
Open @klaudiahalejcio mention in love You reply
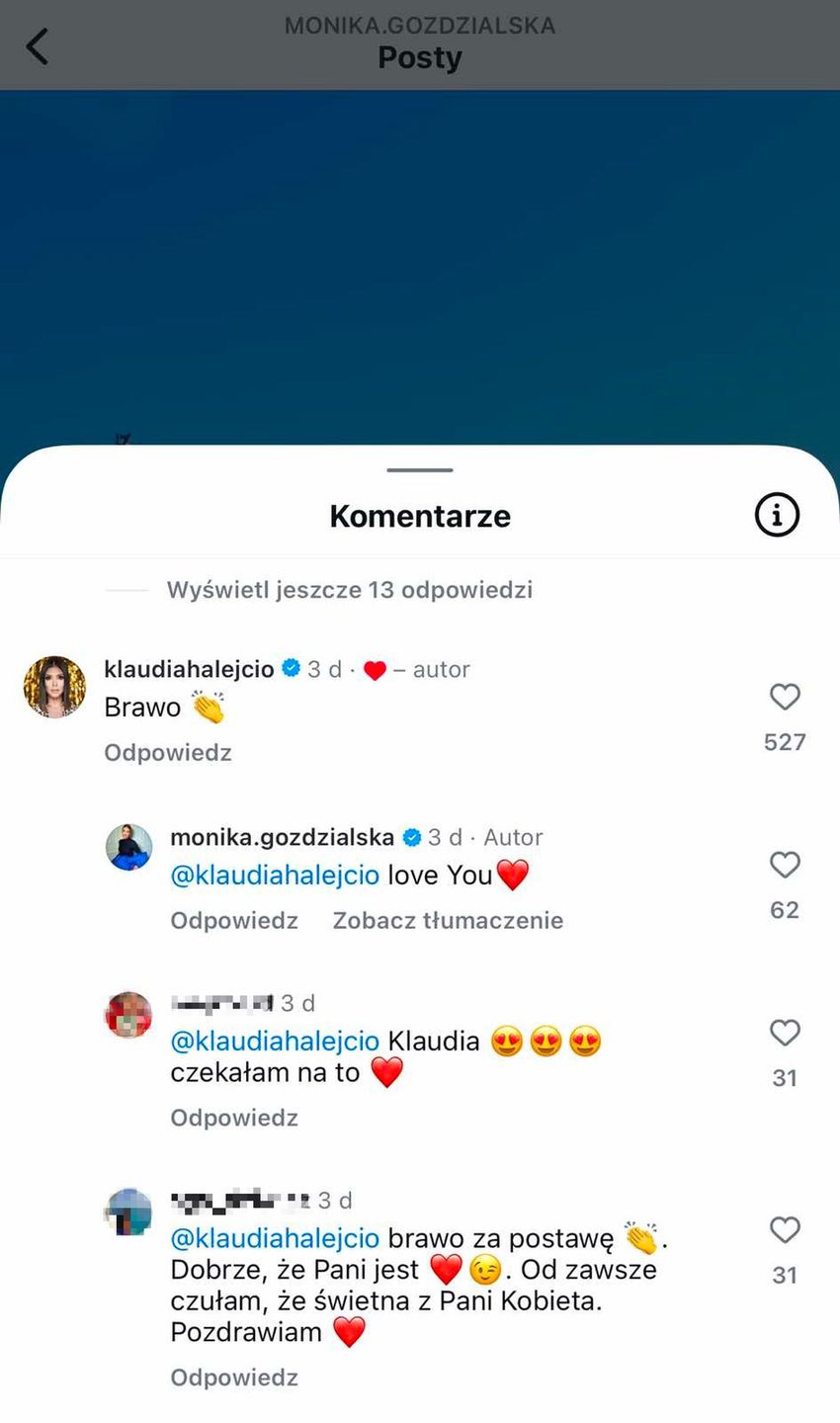click(275, 876)
